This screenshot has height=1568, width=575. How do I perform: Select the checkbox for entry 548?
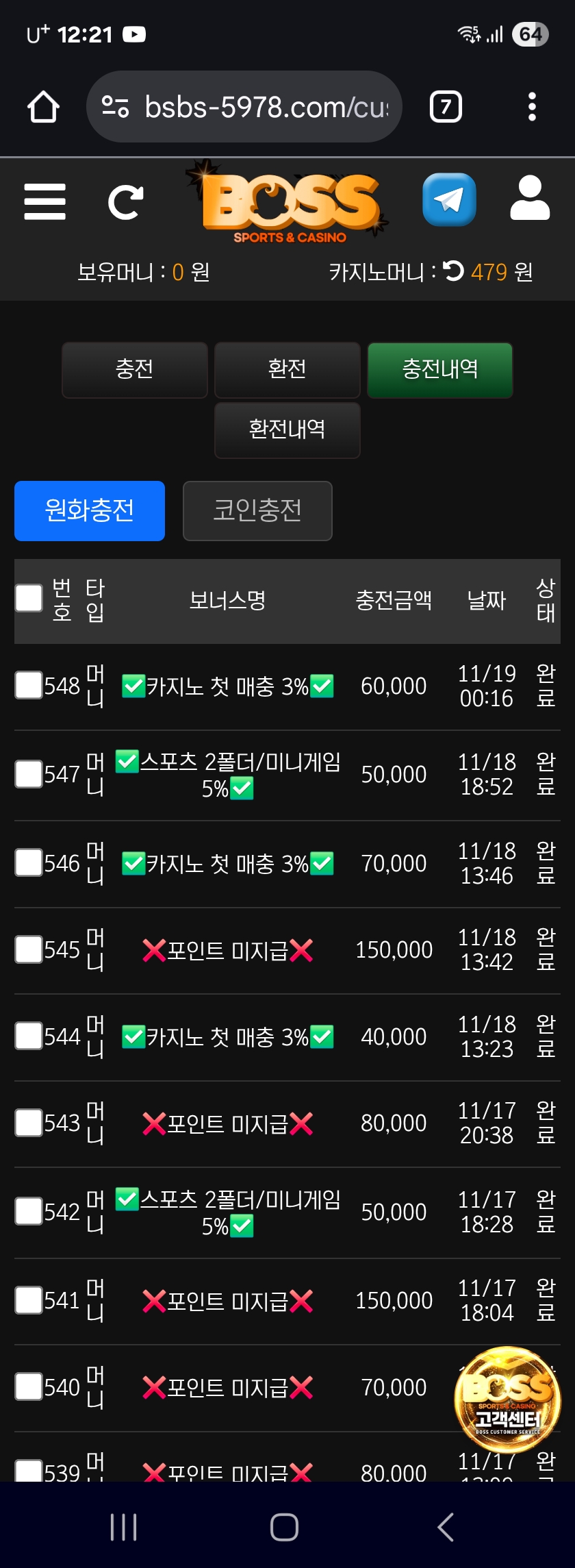point(29,685)
